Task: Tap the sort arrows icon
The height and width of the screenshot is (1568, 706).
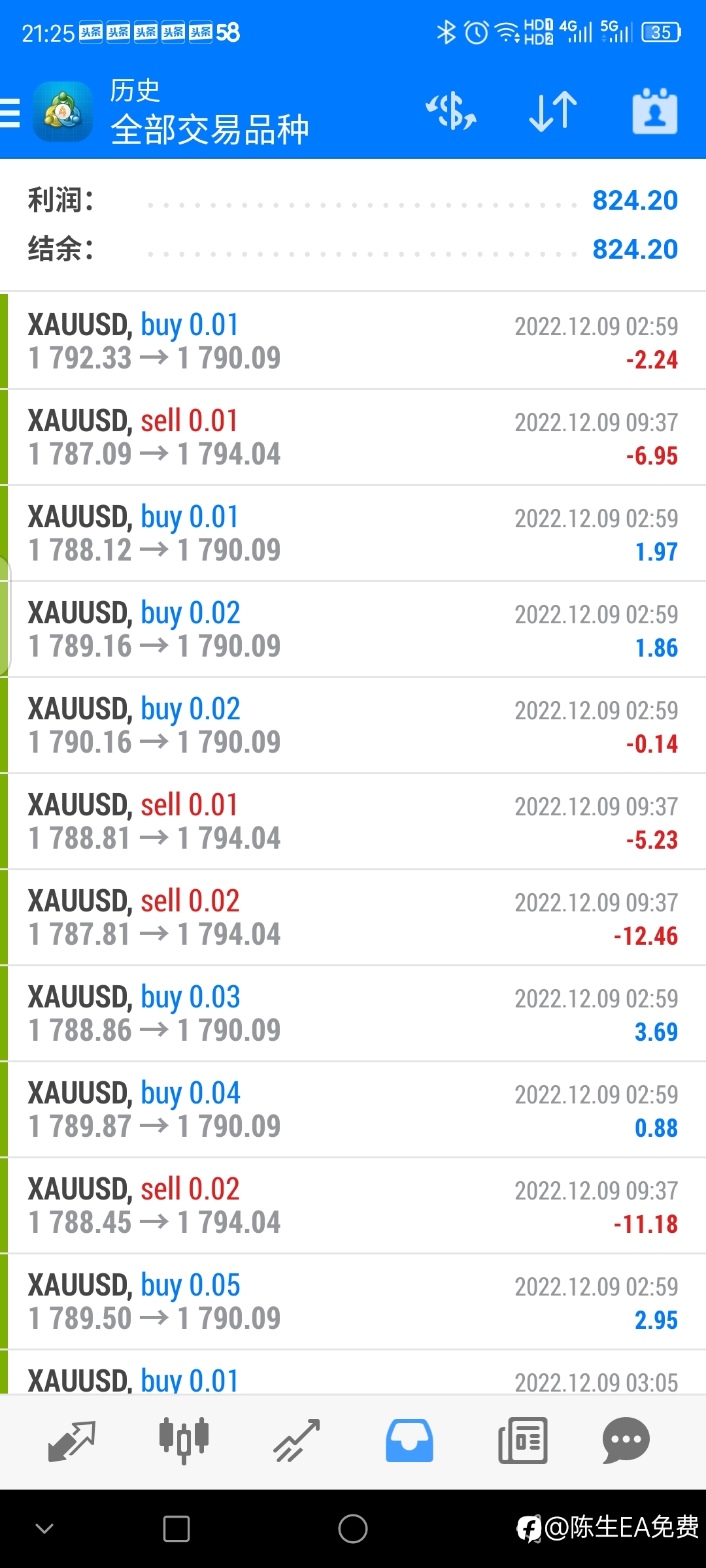Action: pyautogui.click(x=553, y=111)
